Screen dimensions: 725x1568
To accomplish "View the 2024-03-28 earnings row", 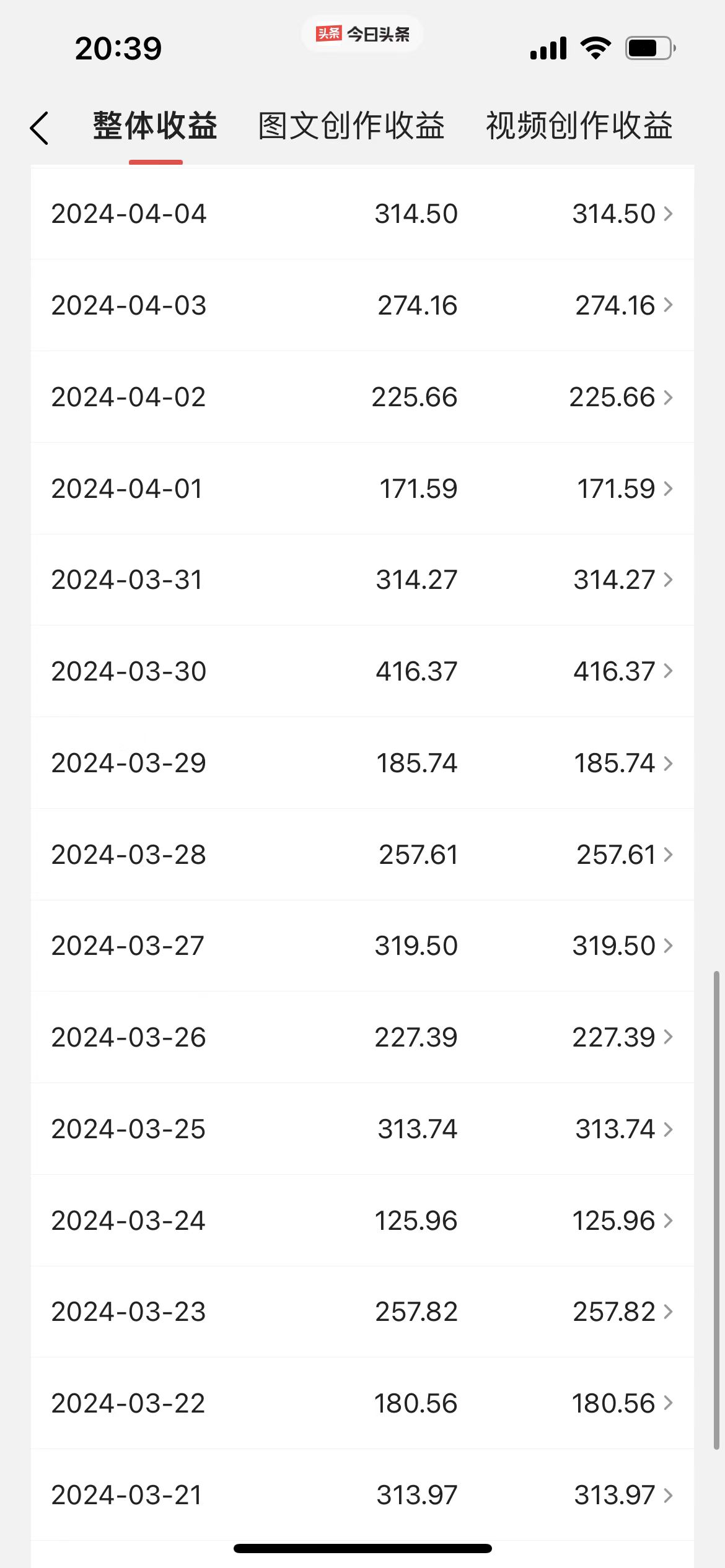I will pos(362,855).
